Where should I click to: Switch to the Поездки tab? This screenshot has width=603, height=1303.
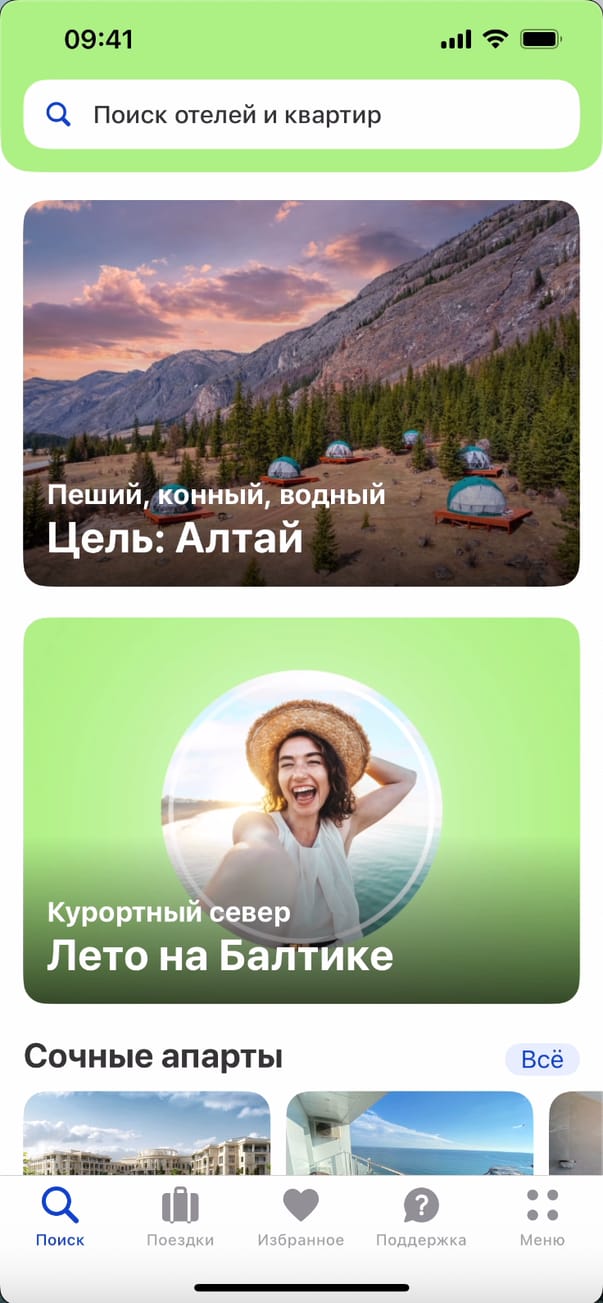pos(180,1217)
